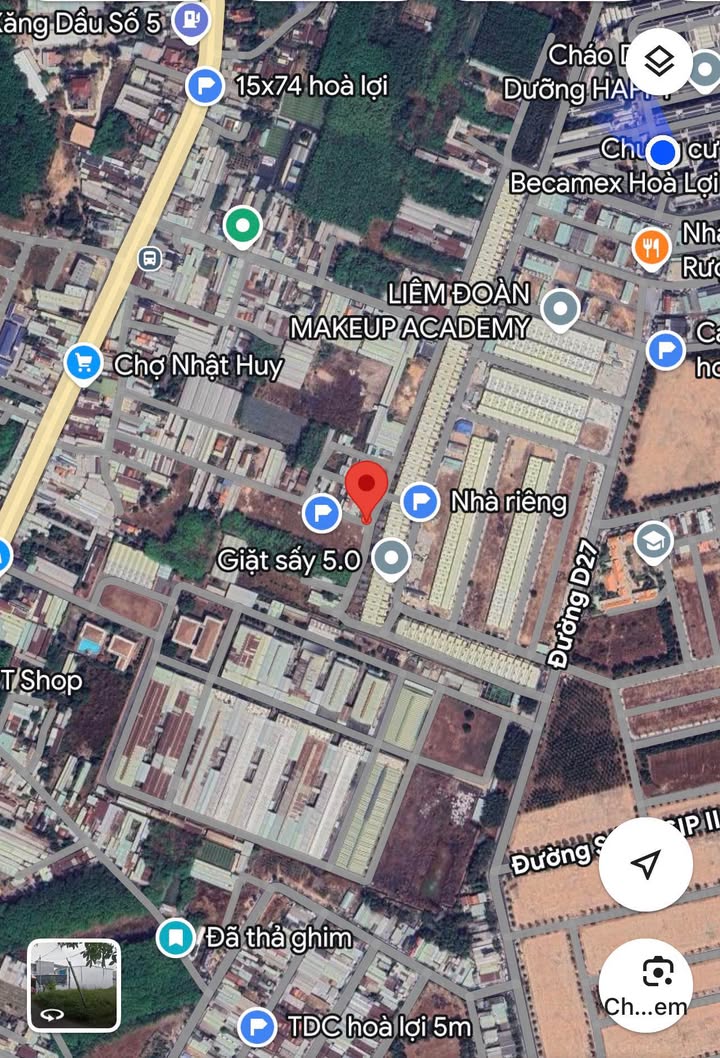
Task: Open the map layers selector
Action: (659, 62)
